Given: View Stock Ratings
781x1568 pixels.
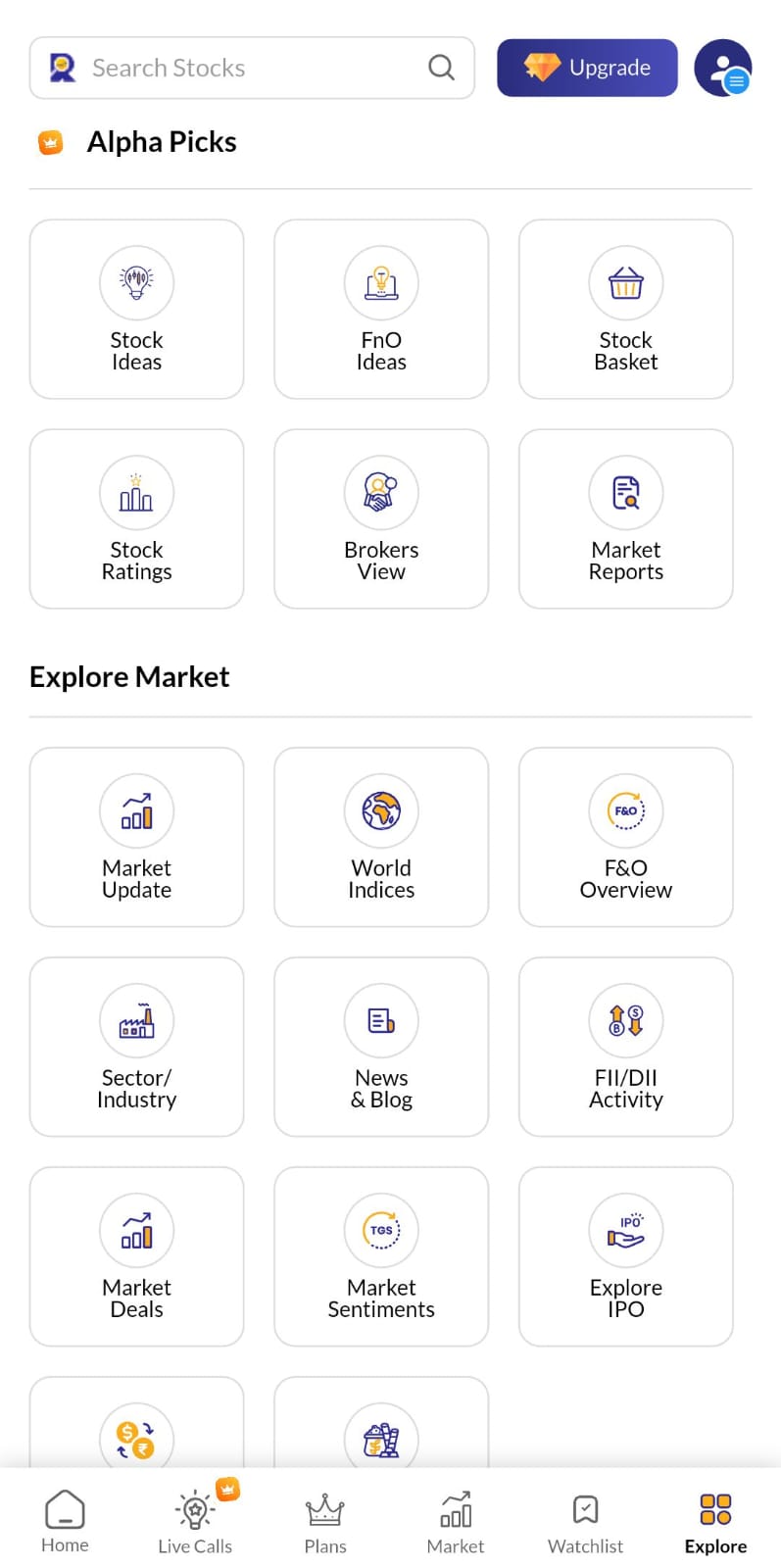Looking at the screenshot, I should click(136, 519).
